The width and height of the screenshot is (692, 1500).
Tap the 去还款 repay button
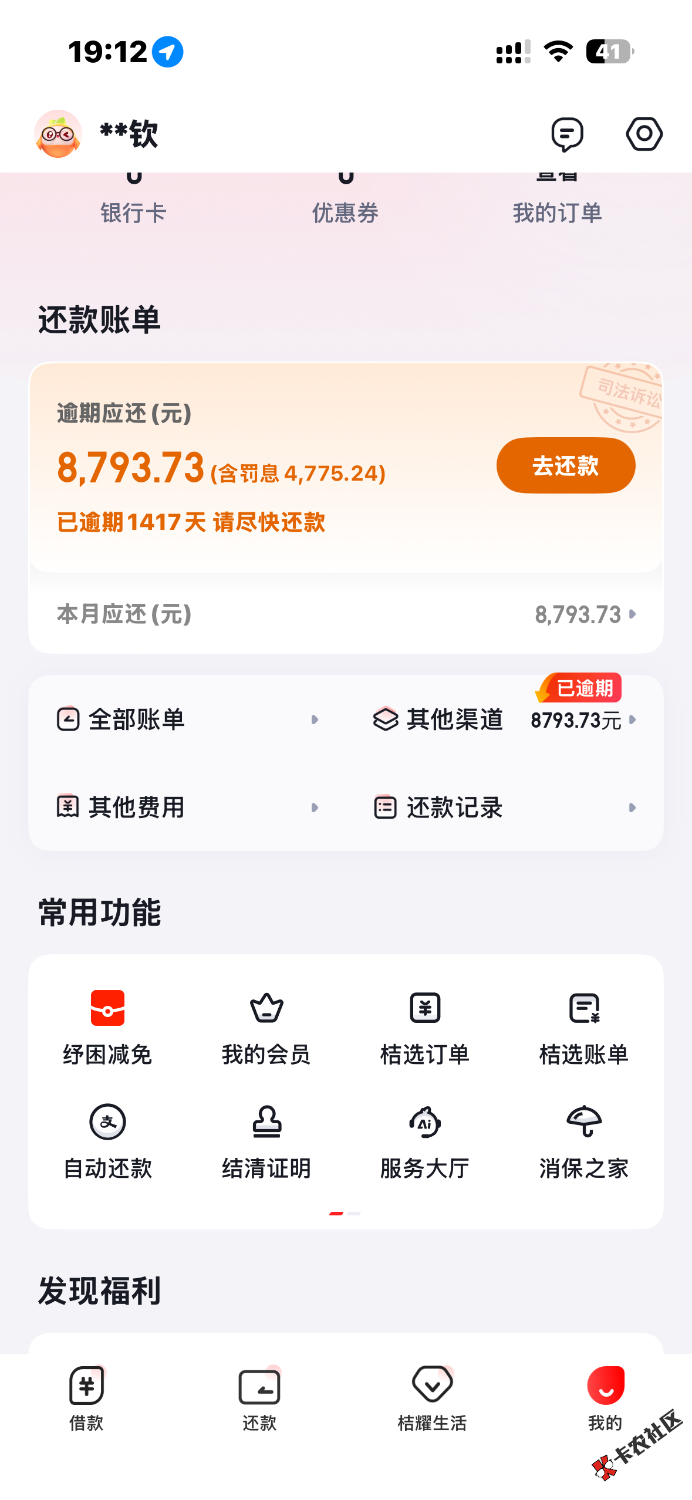click(x=565, y=466)
